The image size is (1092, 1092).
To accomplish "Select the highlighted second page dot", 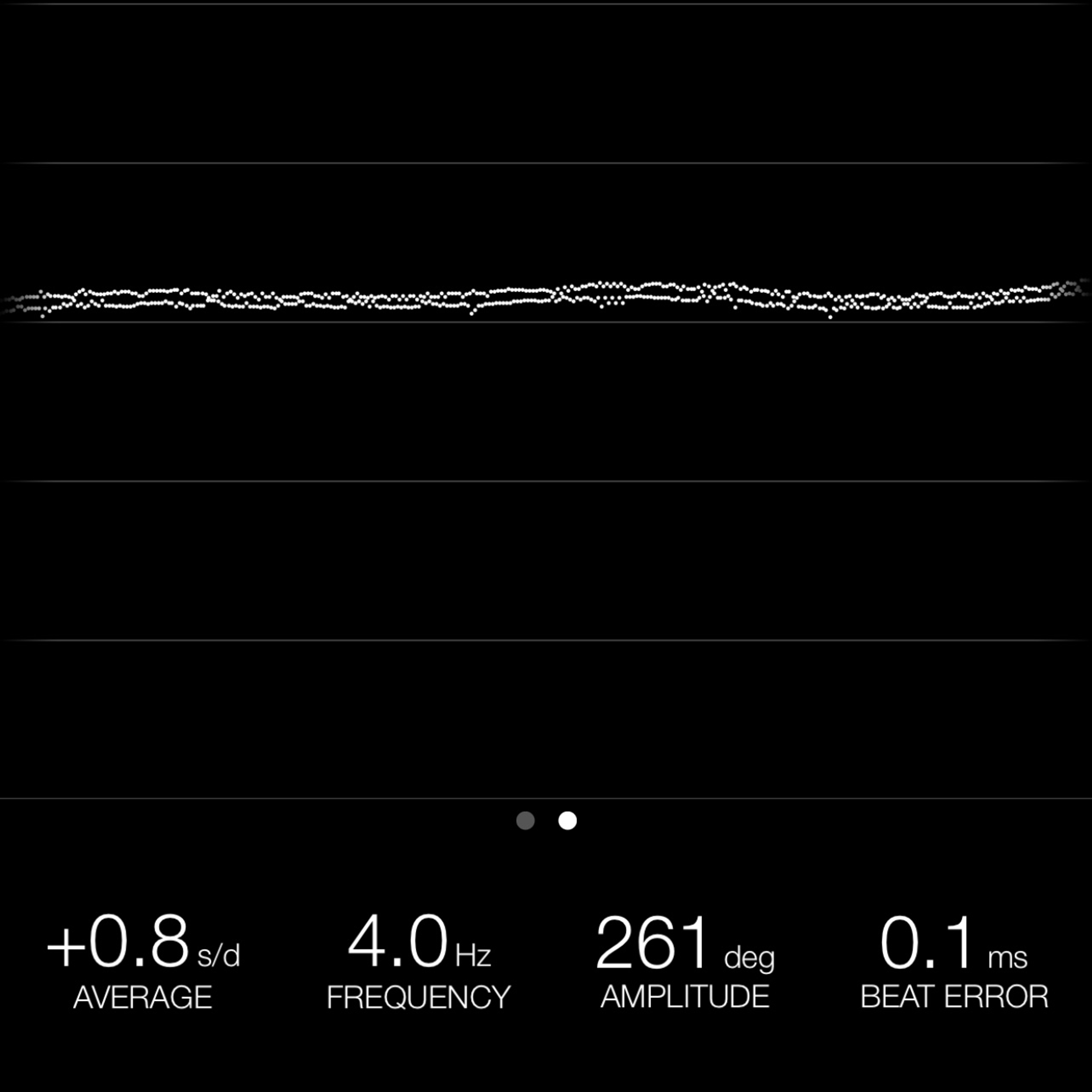I will click(x=568, y=820).
